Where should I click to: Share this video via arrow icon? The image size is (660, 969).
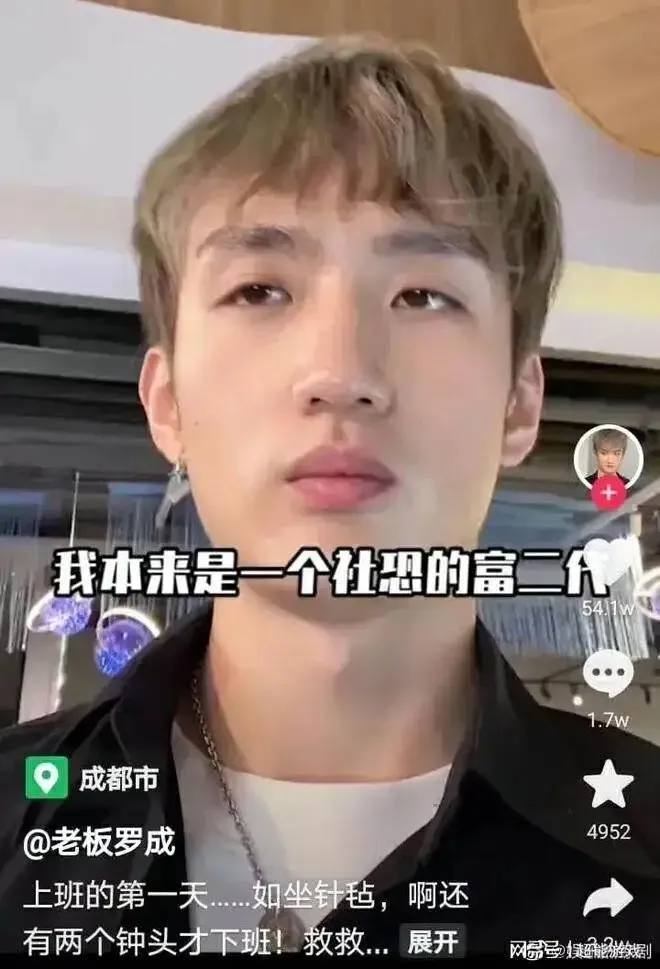point(608,896)
